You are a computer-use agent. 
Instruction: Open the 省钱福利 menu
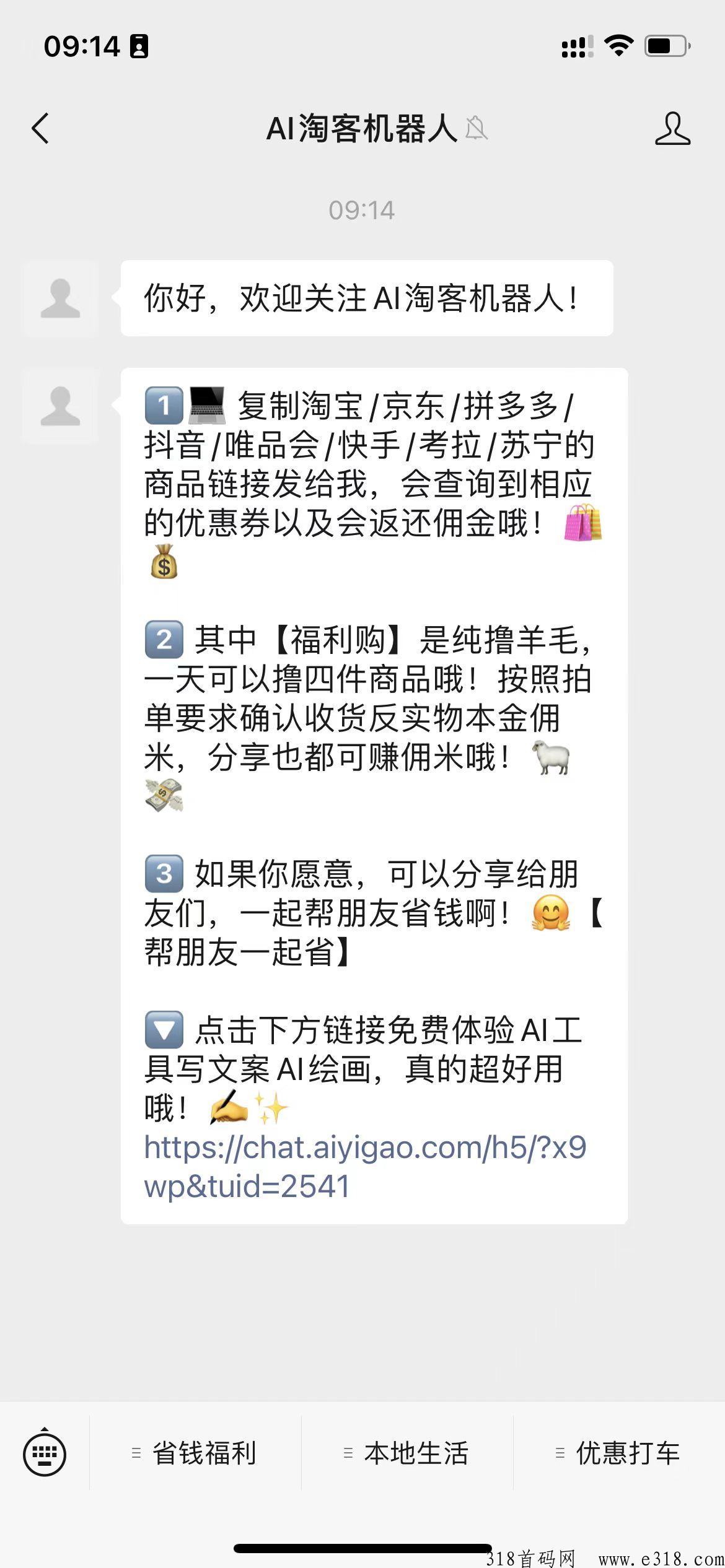196,1453
